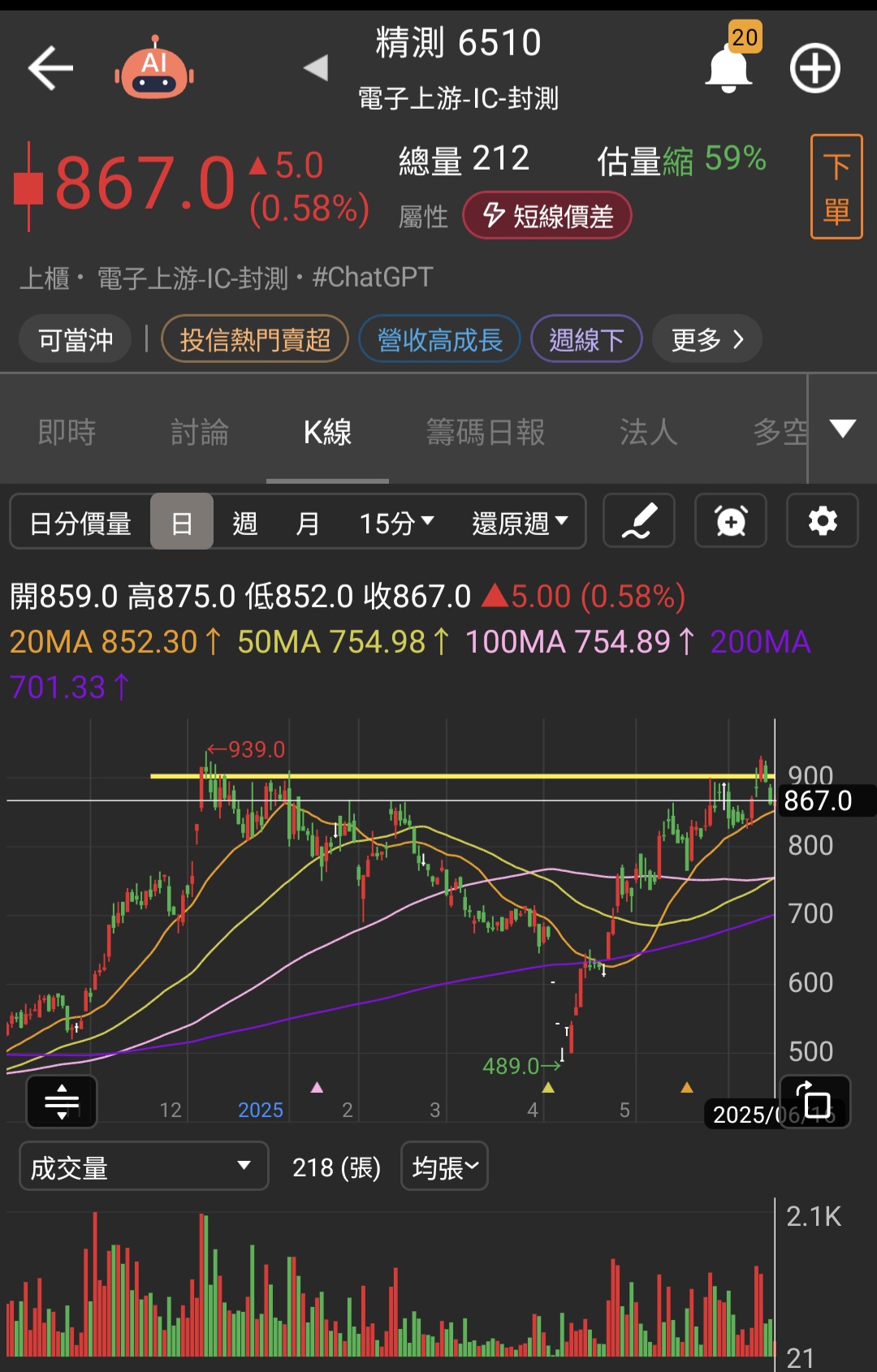Viewport: 877px width, 1372px height.
Task: Open the notifications bell
Action: tap(728, 68)
